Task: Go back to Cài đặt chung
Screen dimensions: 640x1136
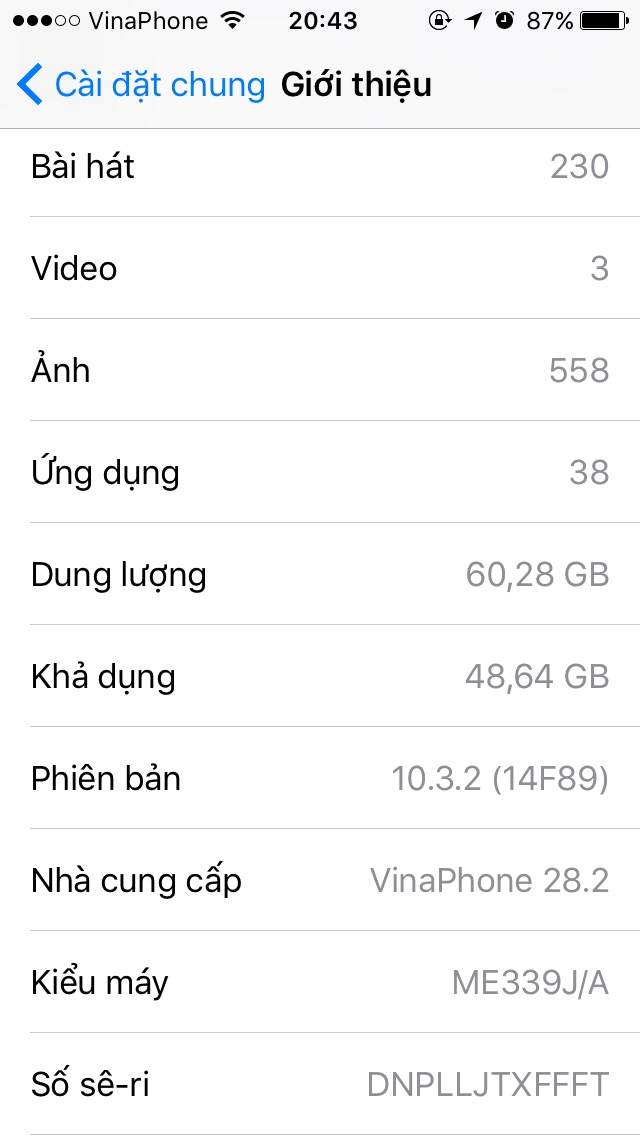Action: tap(140, 85)
